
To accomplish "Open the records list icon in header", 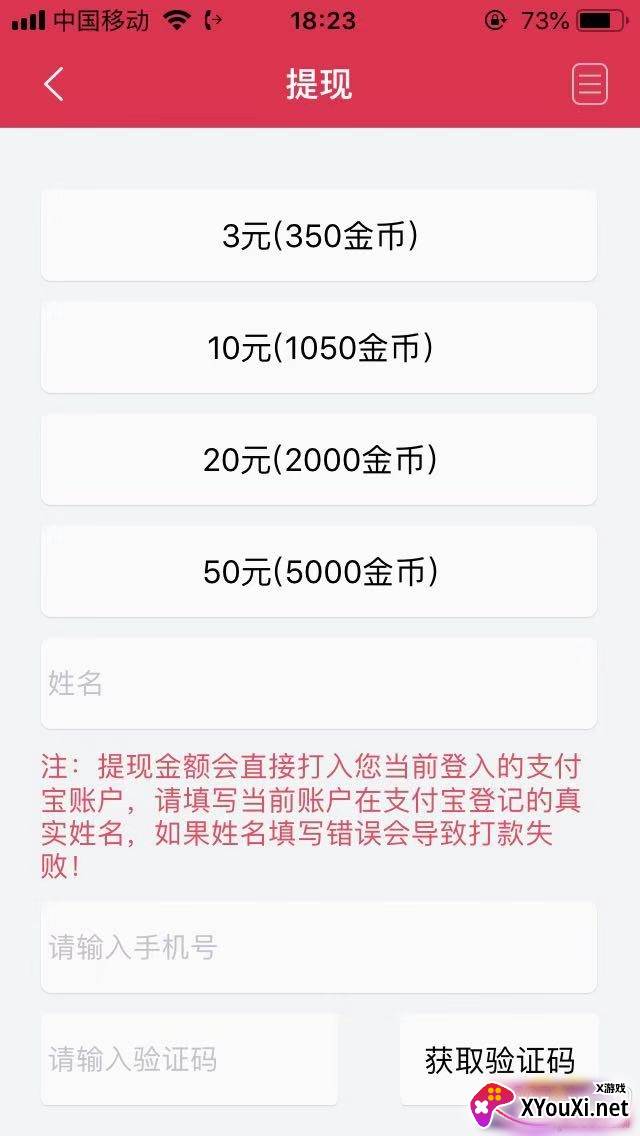I will (589, 85).
